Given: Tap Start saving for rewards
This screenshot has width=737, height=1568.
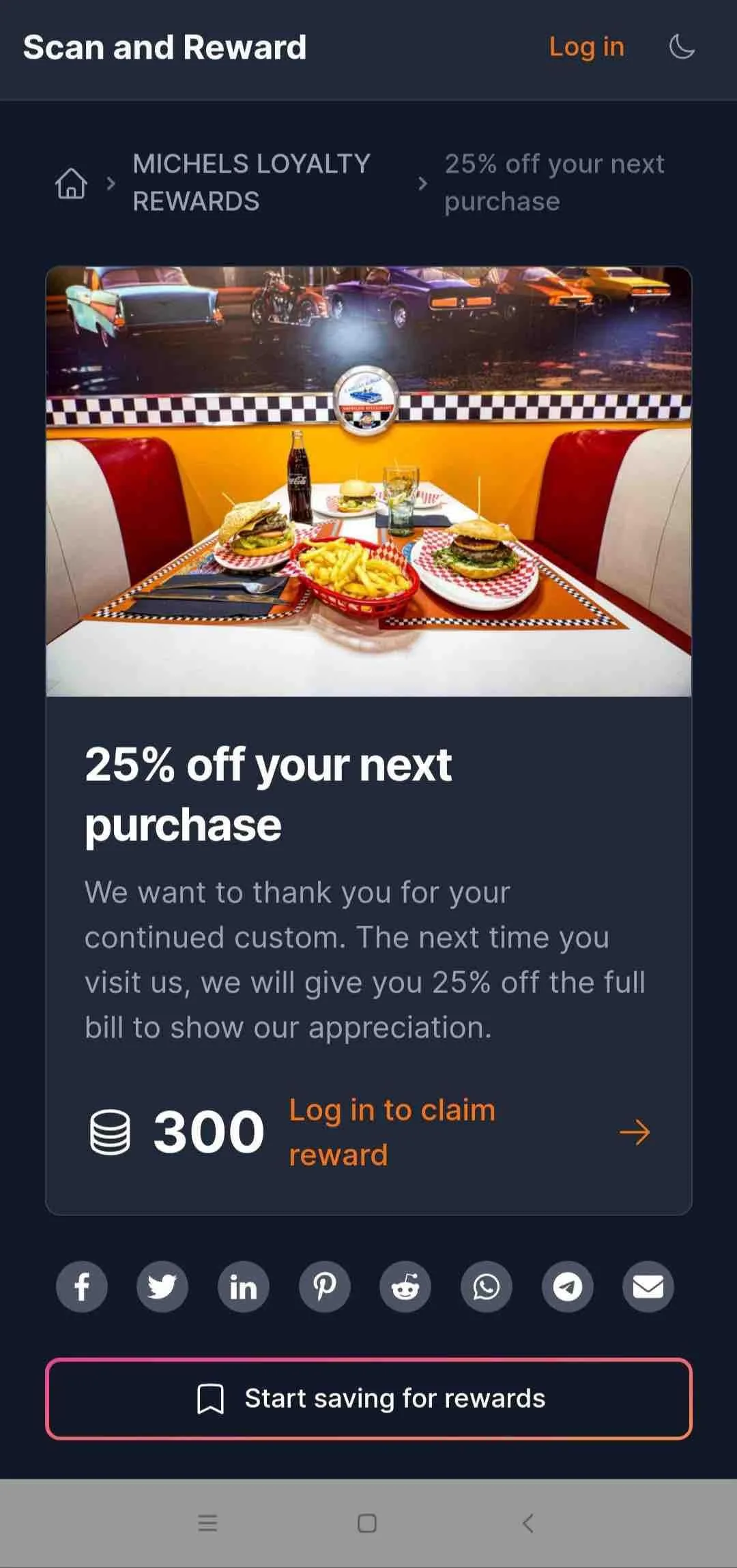Looking at the screenshot, I should pos(369,1399).
